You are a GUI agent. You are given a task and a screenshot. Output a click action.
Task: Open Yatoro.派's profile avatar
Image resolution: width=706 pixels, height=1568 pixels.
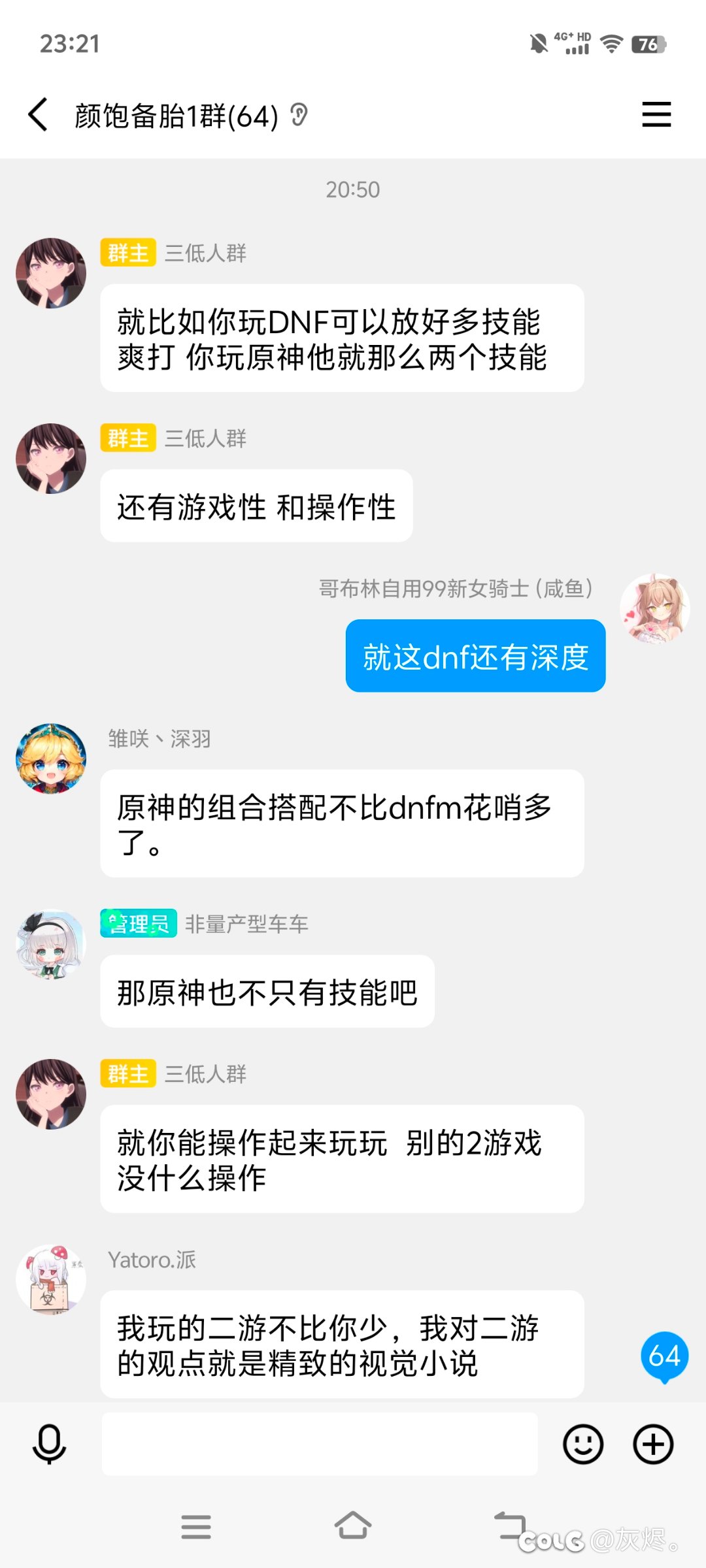coord(51,1279)
